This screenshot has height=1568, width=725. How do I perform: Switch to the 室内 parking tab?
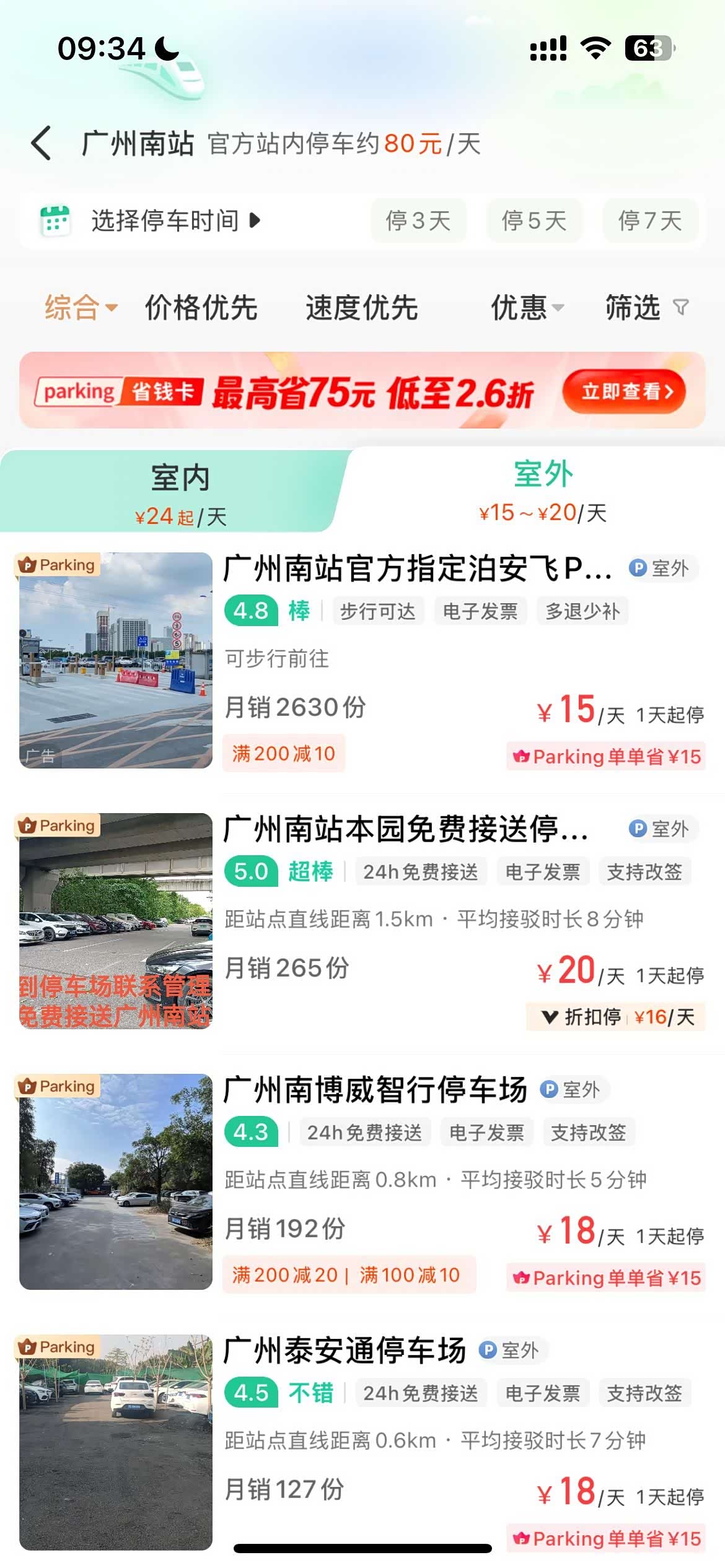tap(180, 492)
